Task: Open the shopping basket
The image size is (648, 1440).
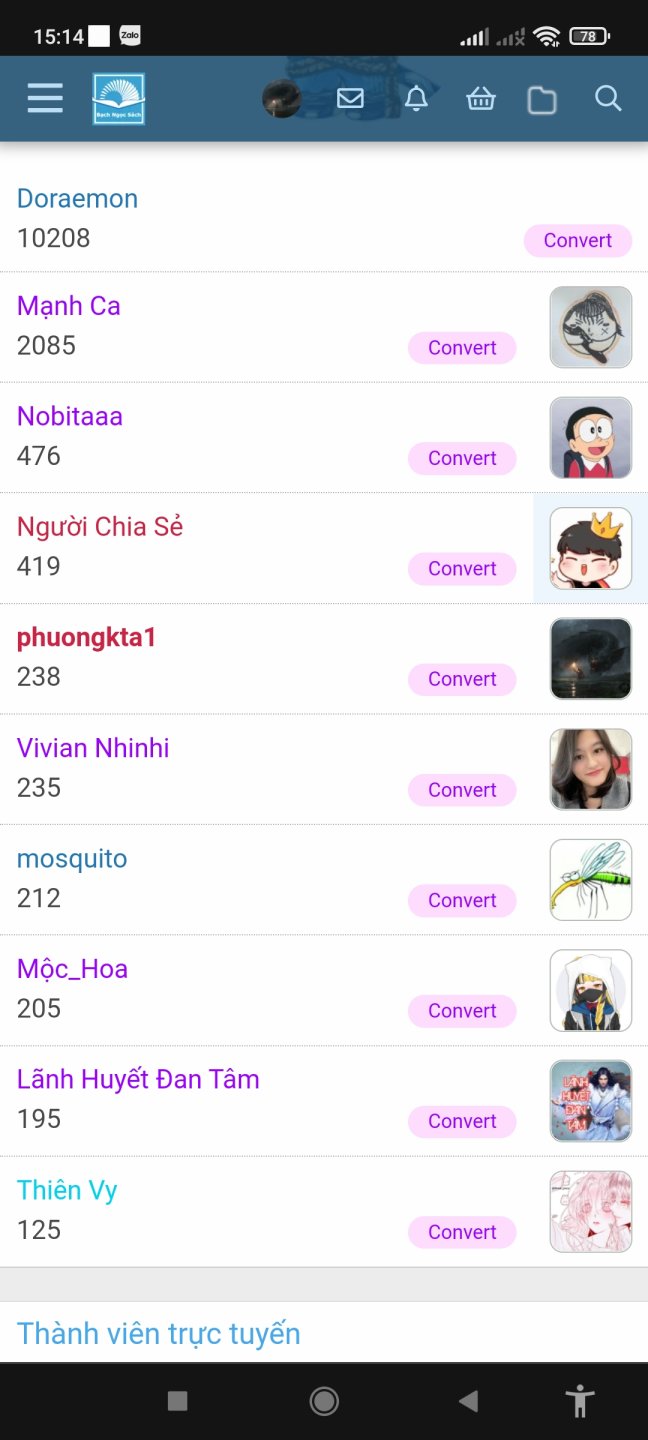Action: click(481, 99)
